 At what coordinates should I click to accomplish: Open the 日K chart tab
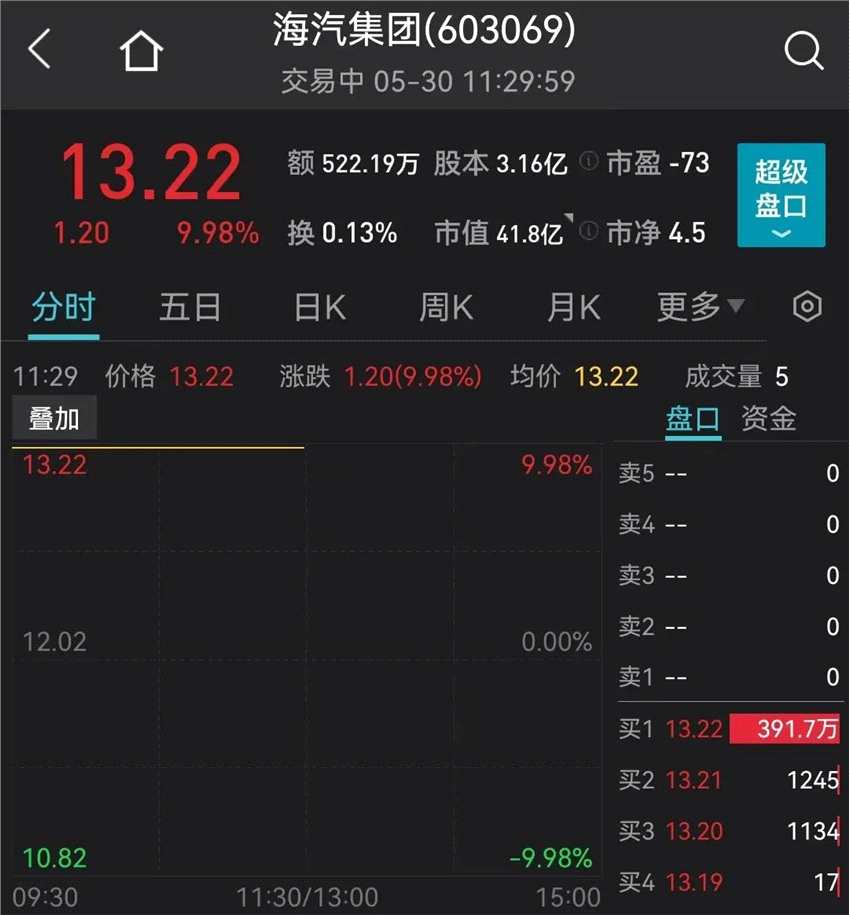317,307
